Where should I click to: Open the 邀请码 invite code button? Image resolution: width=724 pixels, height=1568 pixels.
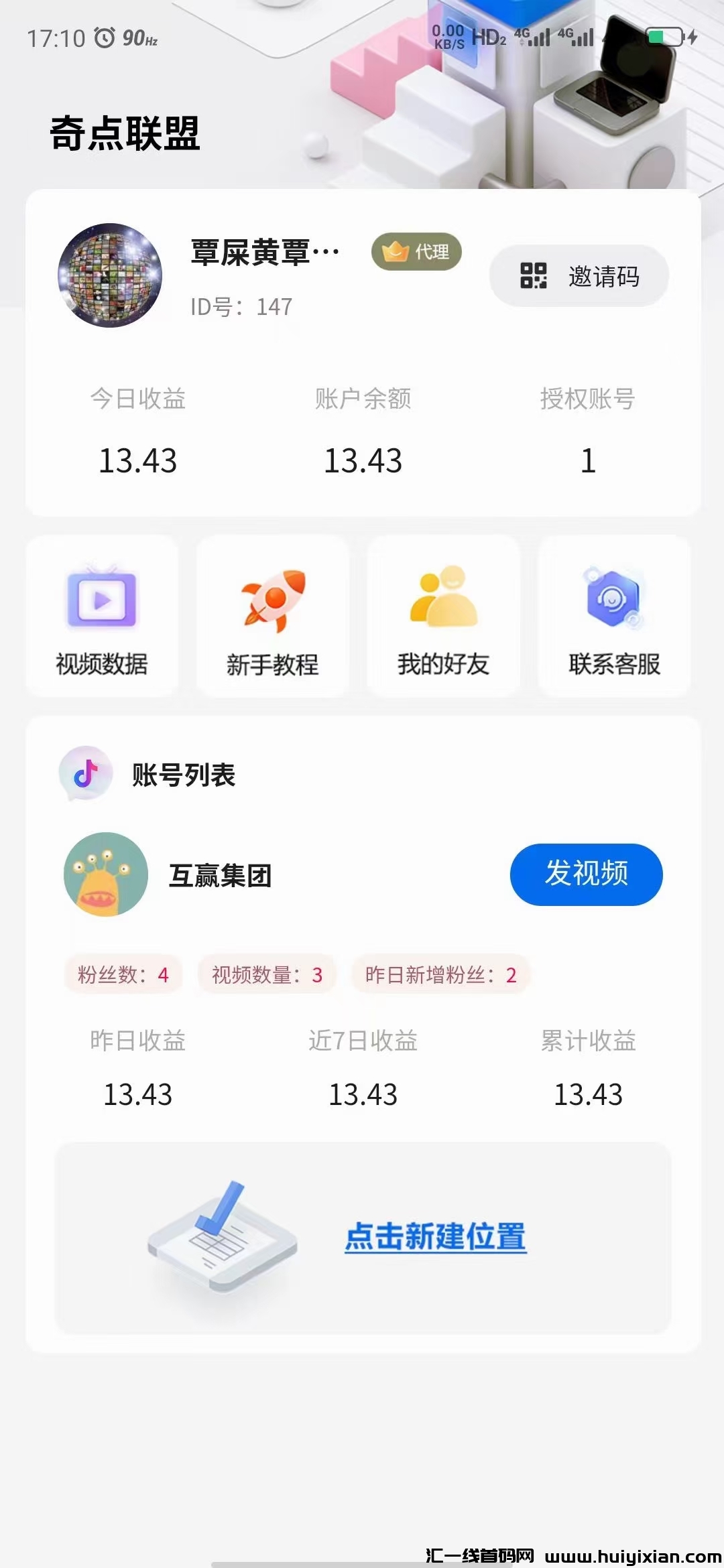click(579, 276)
